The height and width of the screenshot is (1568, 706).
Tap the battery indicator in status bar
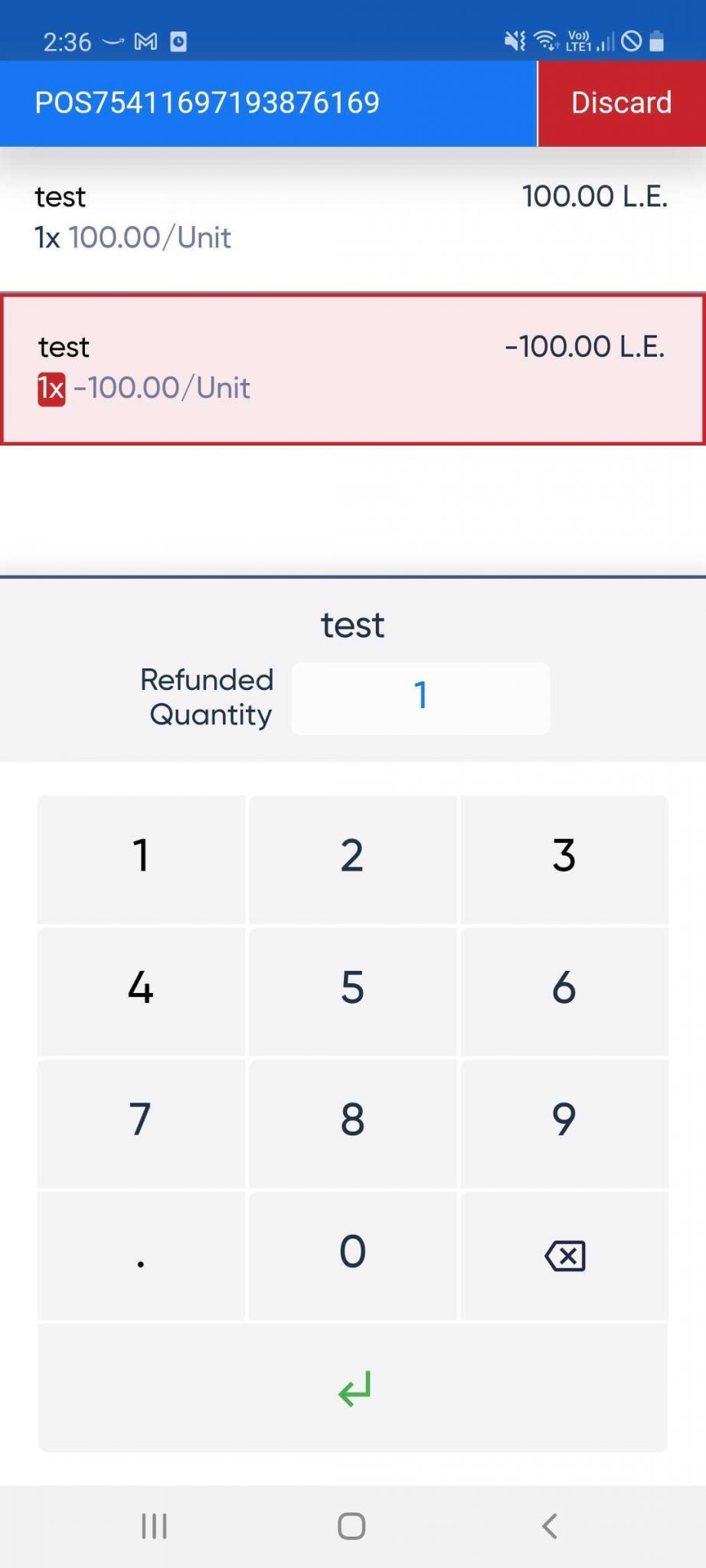(655, 42)
